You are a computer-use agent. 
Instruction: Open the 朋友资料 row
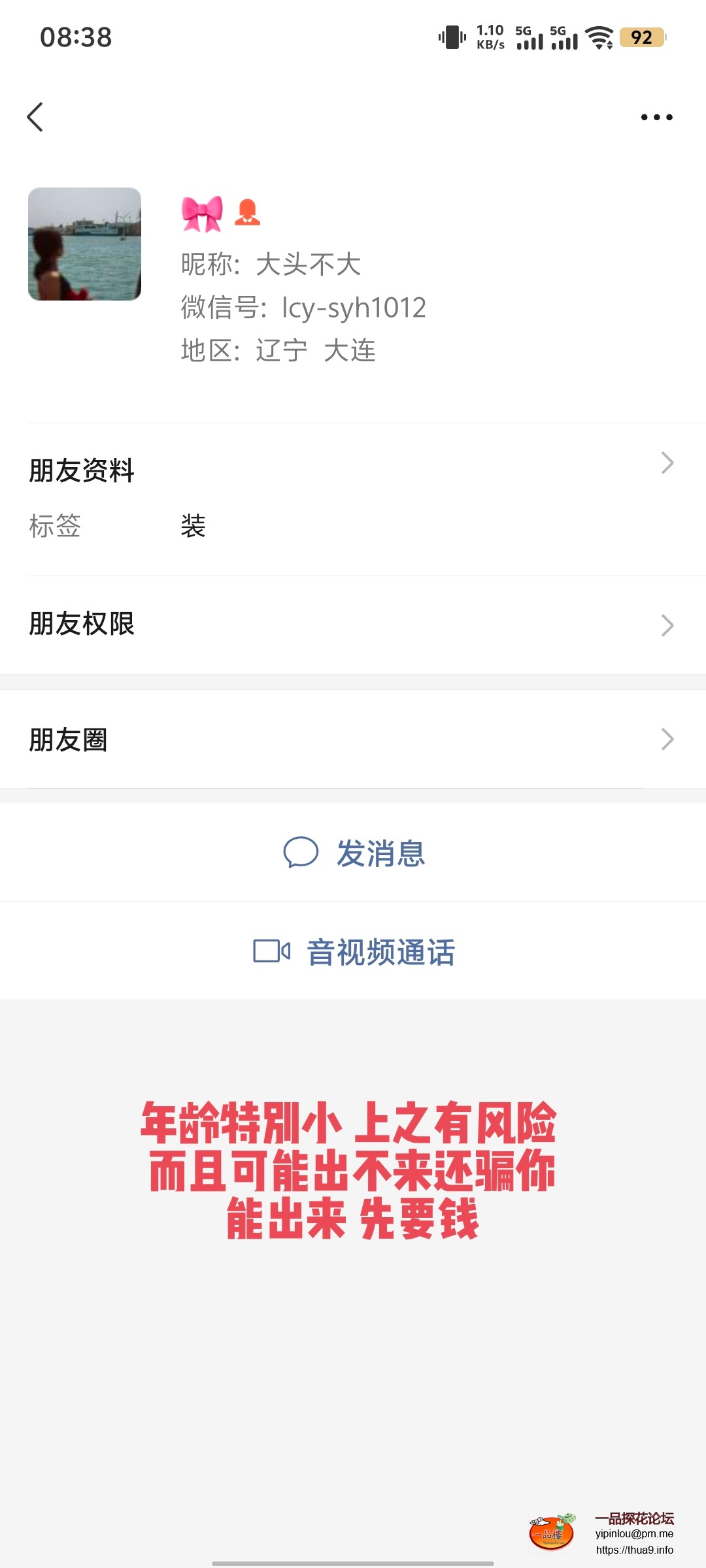tap(353, 470)
